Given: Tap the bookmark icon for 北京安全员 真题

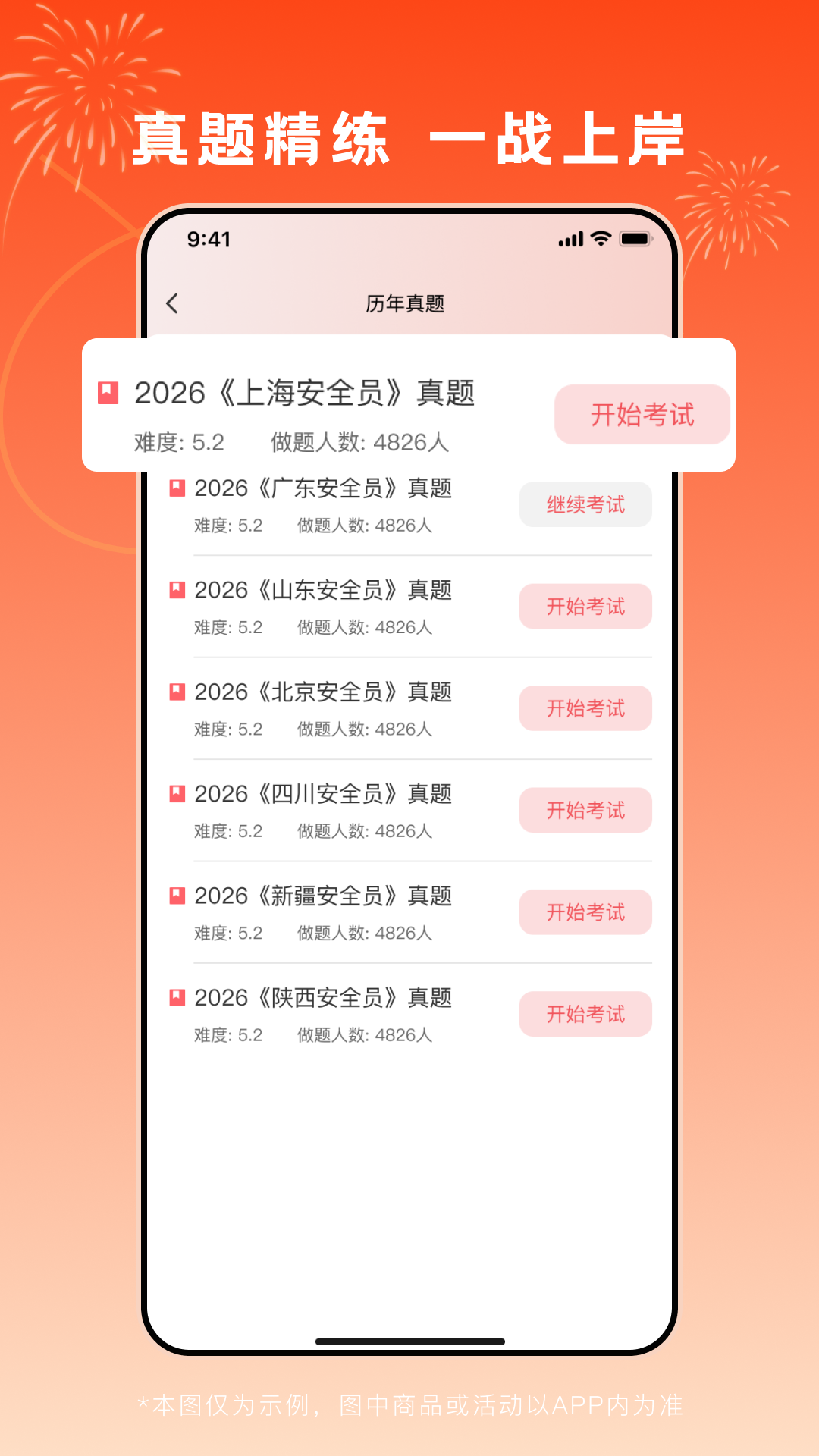Looking at the screenshot, I should (175, 692).
